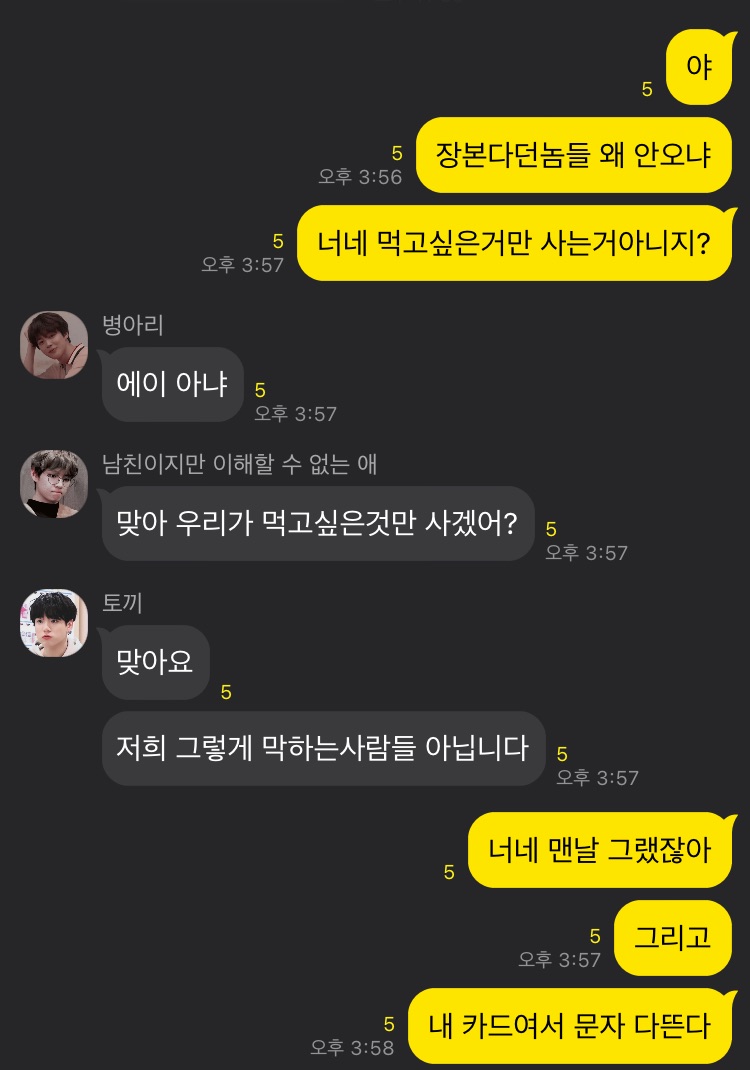750x1070 pixels.
Task: Select the '에이 아냐' chat bubble
Action: click(171, 383)
